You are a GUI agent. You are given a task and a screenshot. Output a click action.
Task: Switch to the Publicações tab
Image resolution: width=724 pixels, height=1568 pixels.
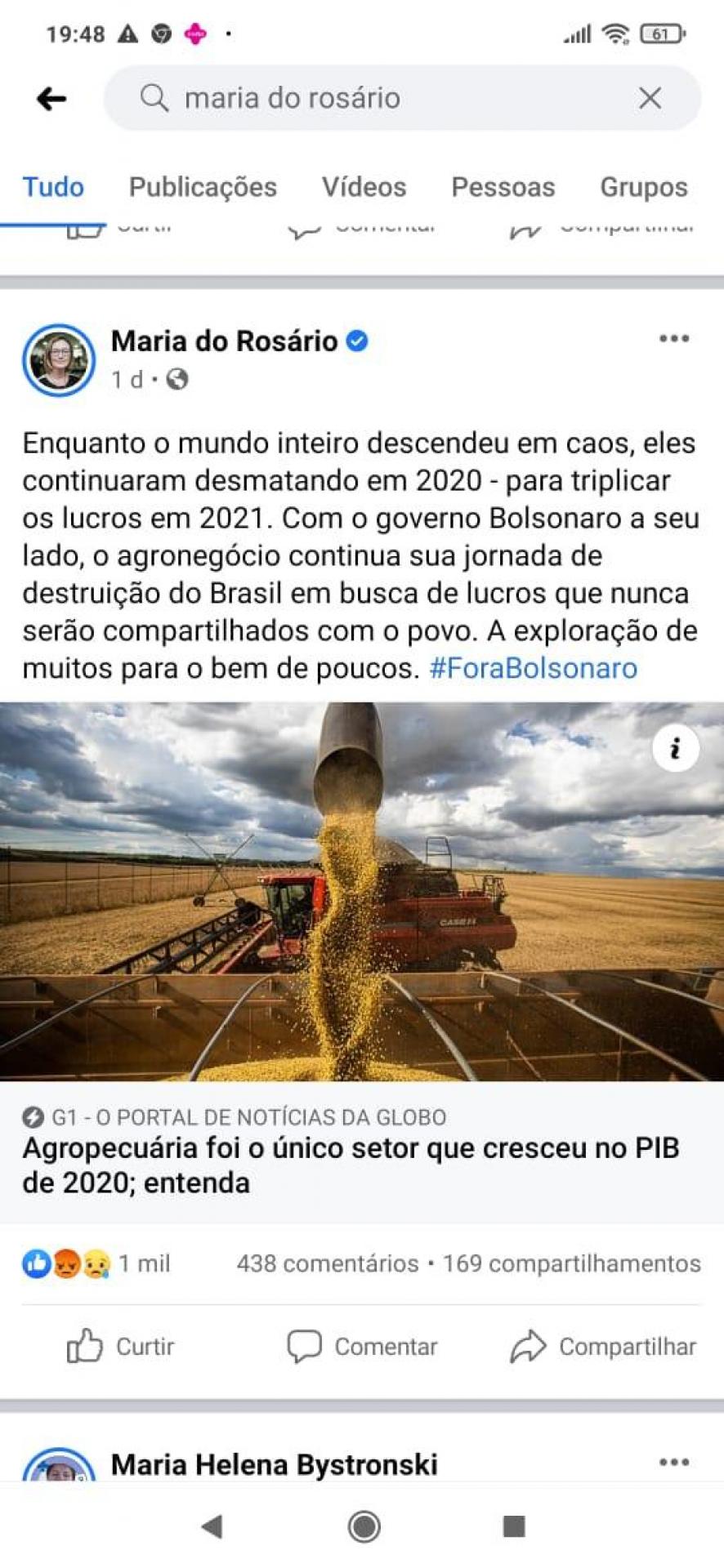[203, 187]
